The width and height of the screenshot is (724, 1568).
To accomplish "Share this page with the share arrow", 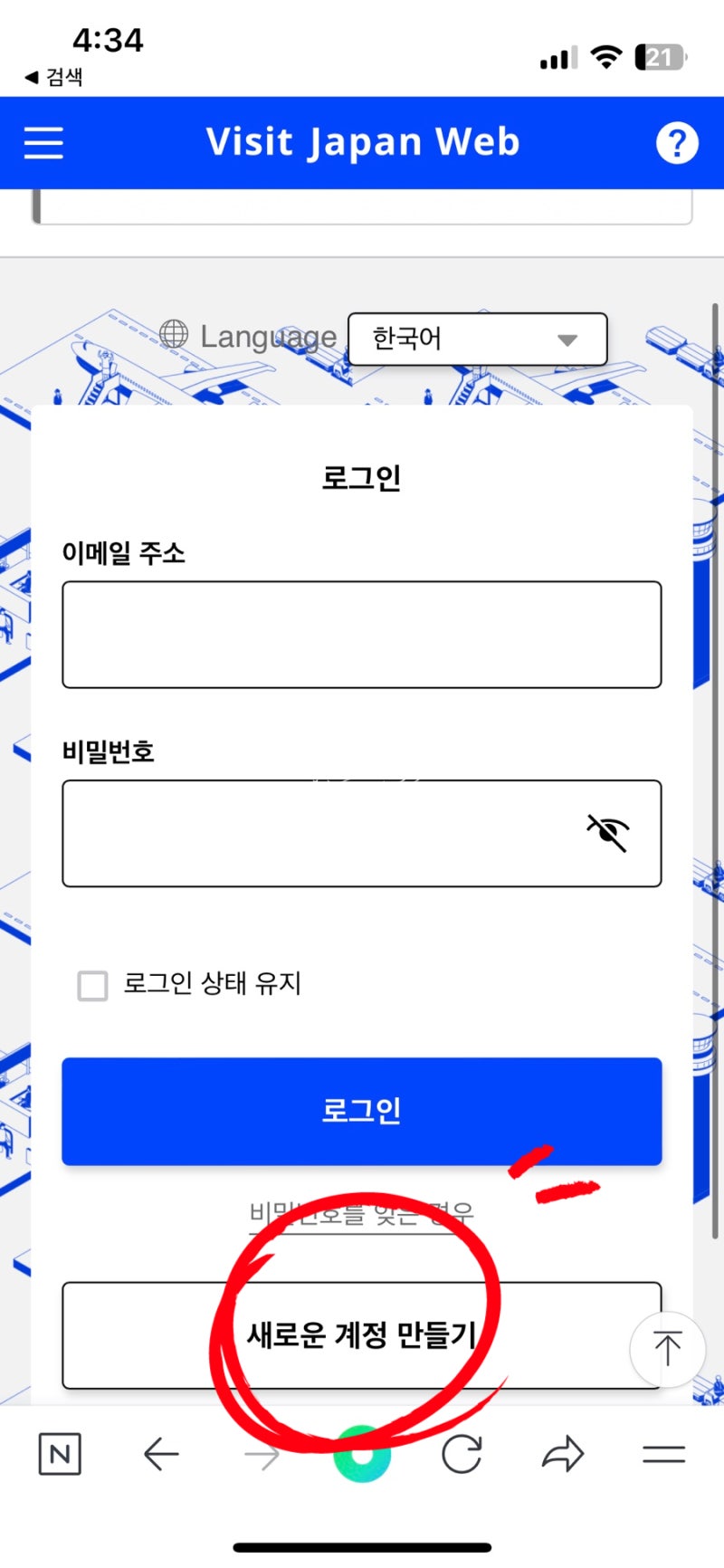I will (563, 1455).
